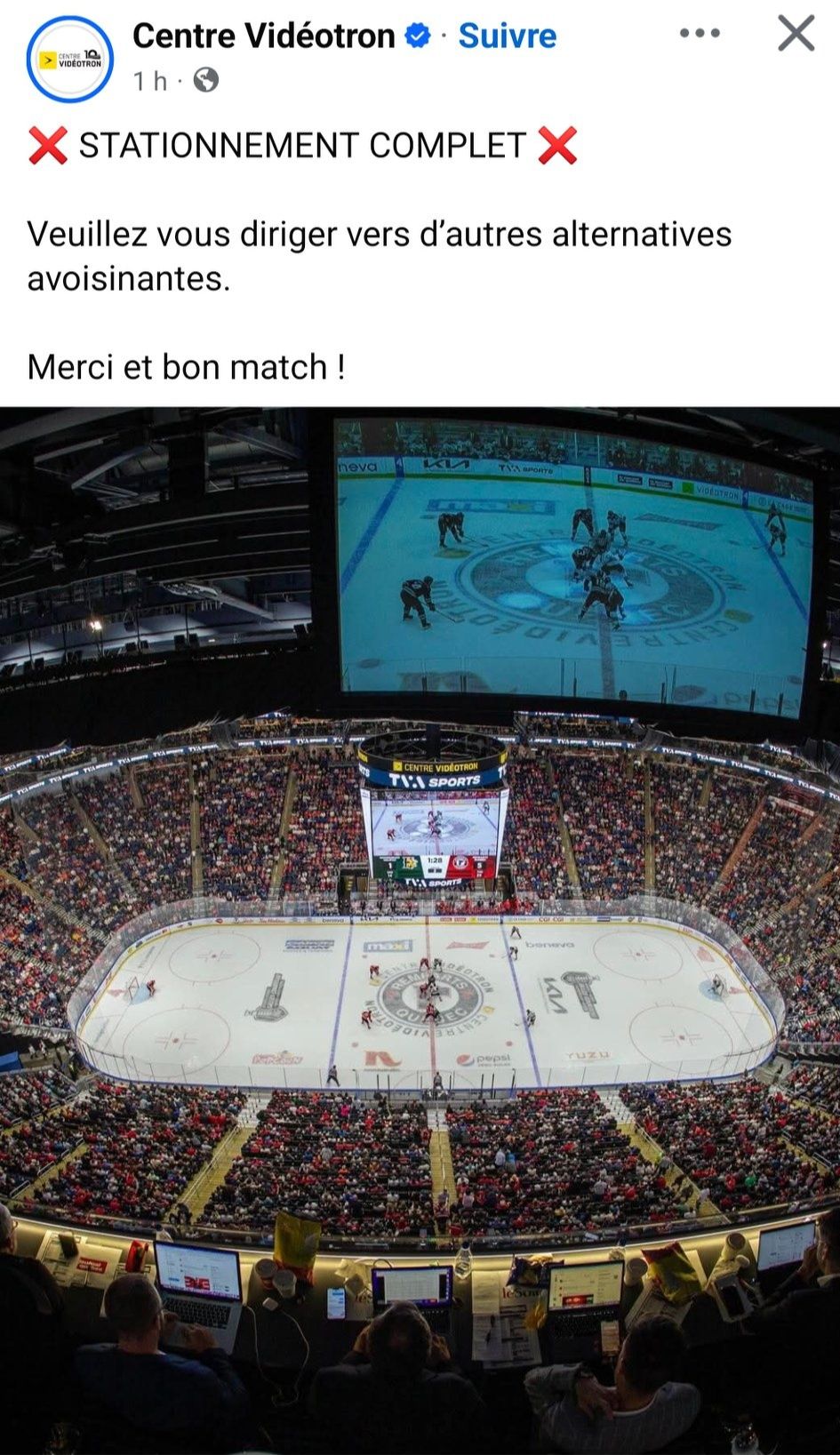Open Centre Vidéotron's profile picture
This screenshot has width=840, height=1455.
tap(70, 60)
